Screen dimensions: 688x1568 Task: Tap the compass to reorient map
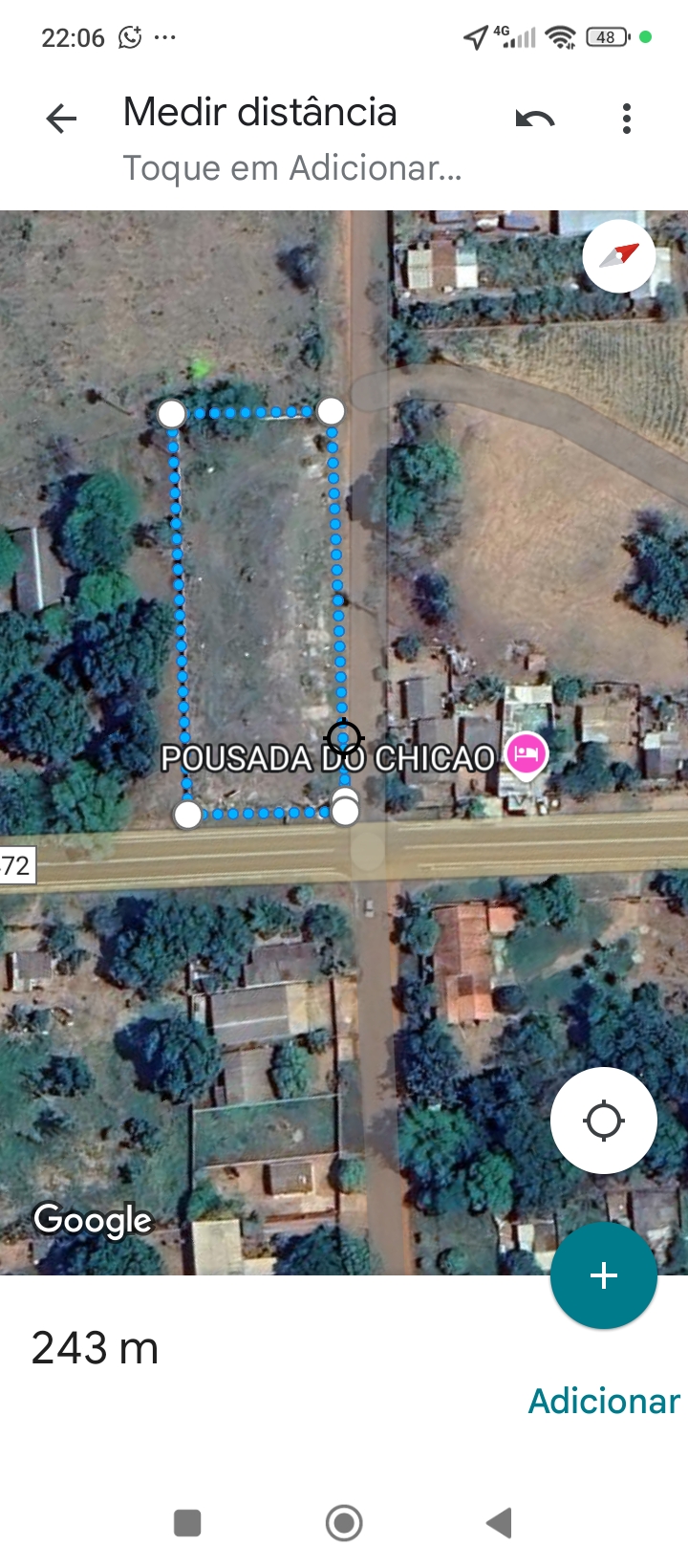pos(619,256)
